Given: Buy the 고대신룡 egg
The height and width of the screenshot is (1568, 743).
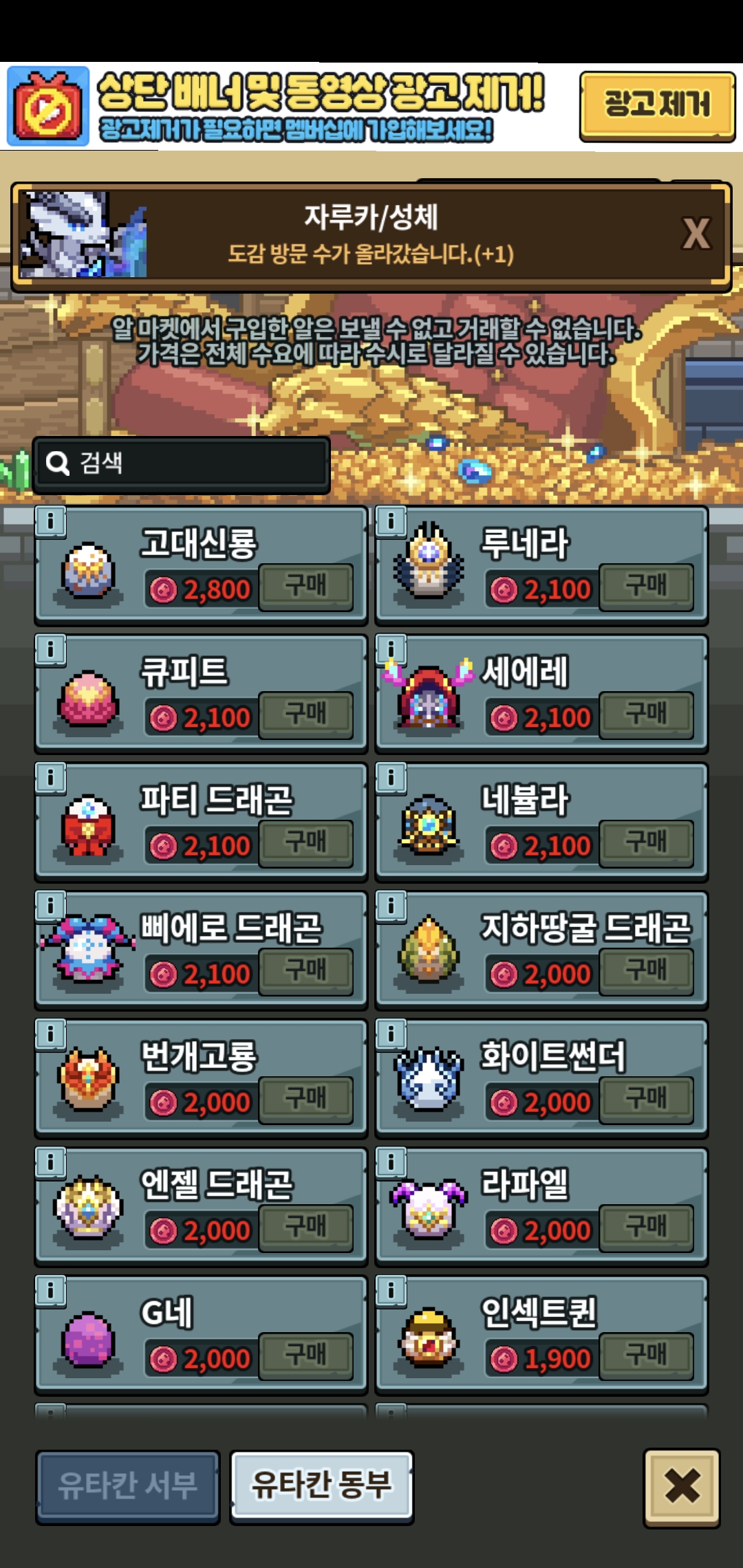Looking at the screenshot, I should click(305, 587).
